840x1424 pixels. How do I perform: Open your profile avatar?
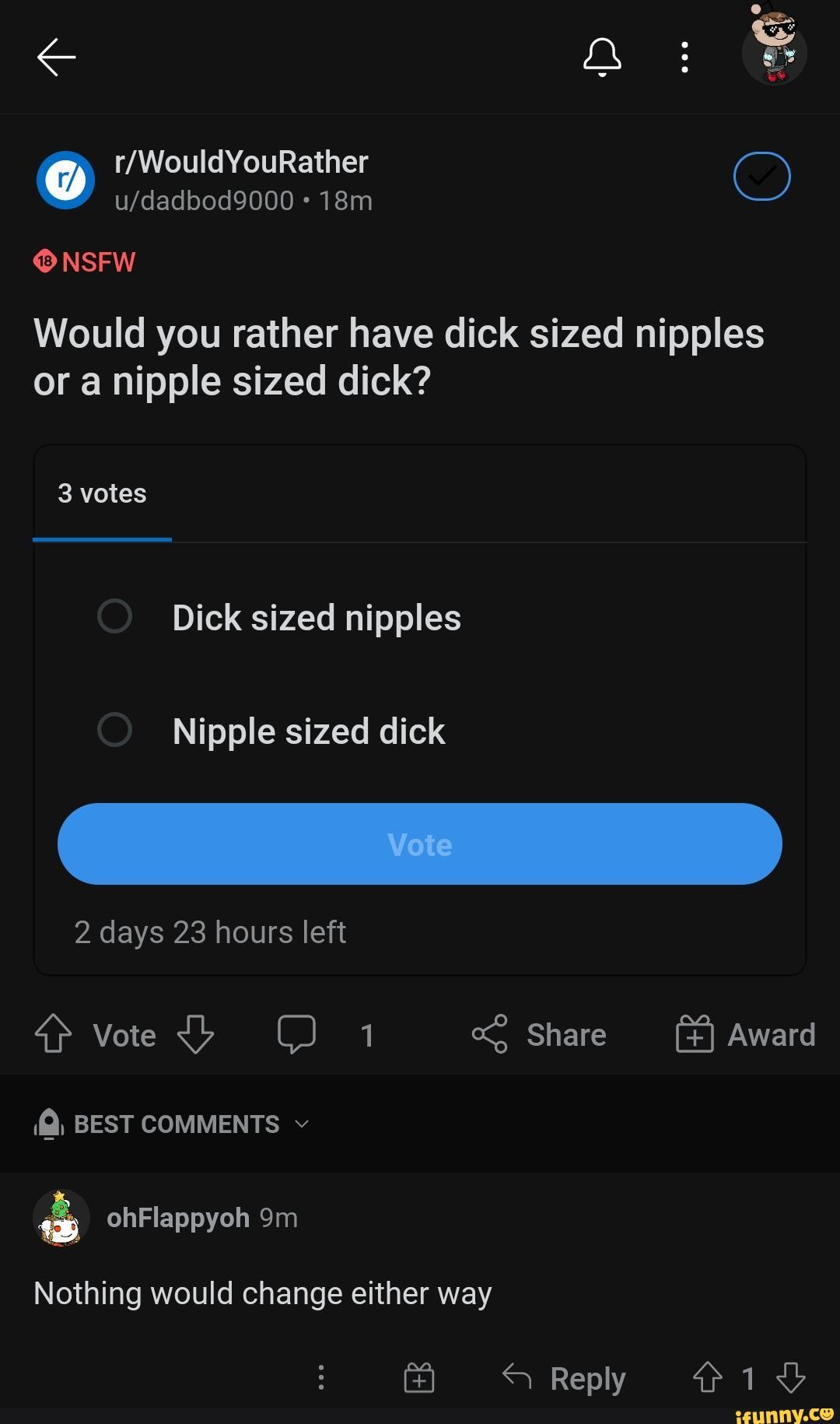point(774,48)
